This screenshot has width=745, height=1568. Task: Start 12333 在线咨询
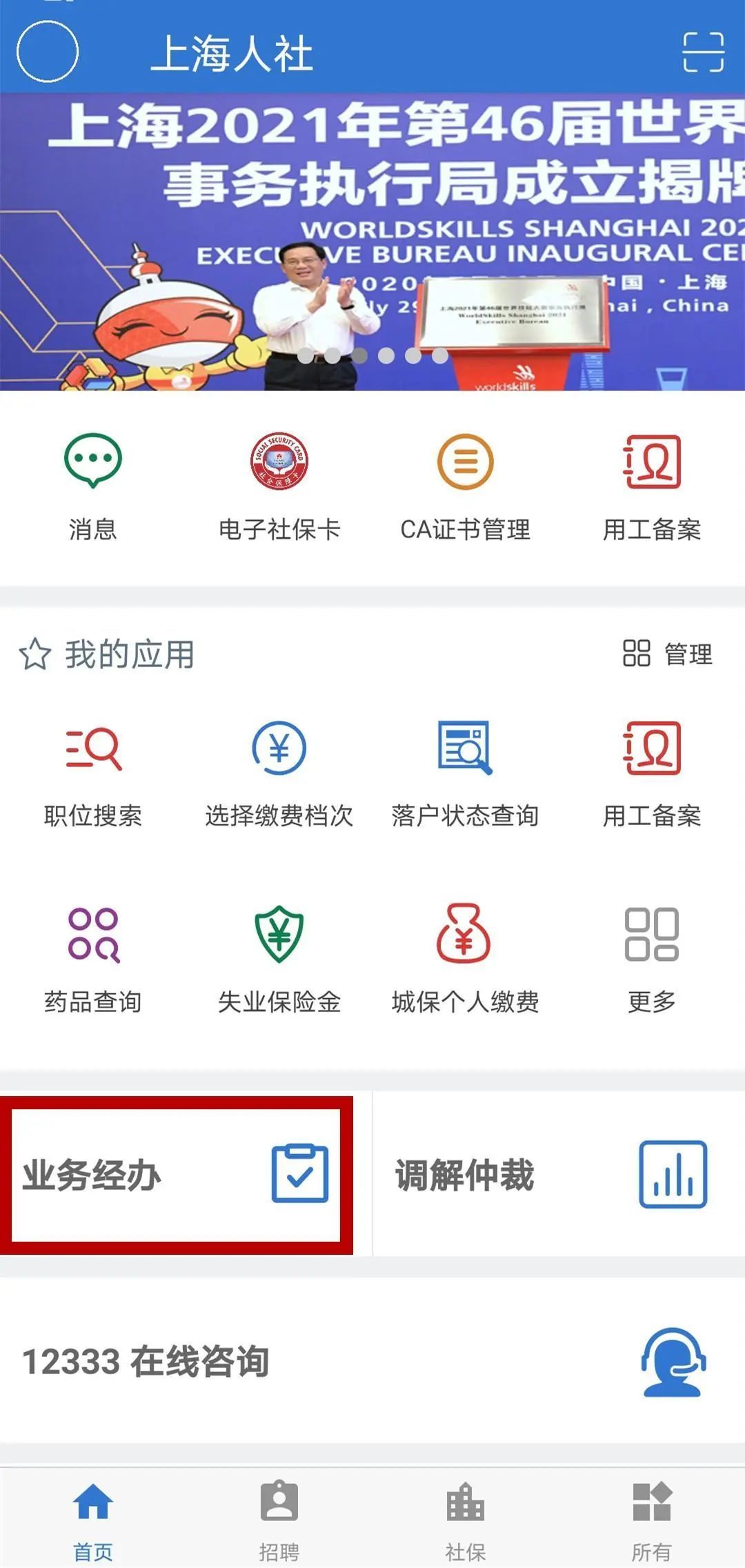tap(372, 1361)
